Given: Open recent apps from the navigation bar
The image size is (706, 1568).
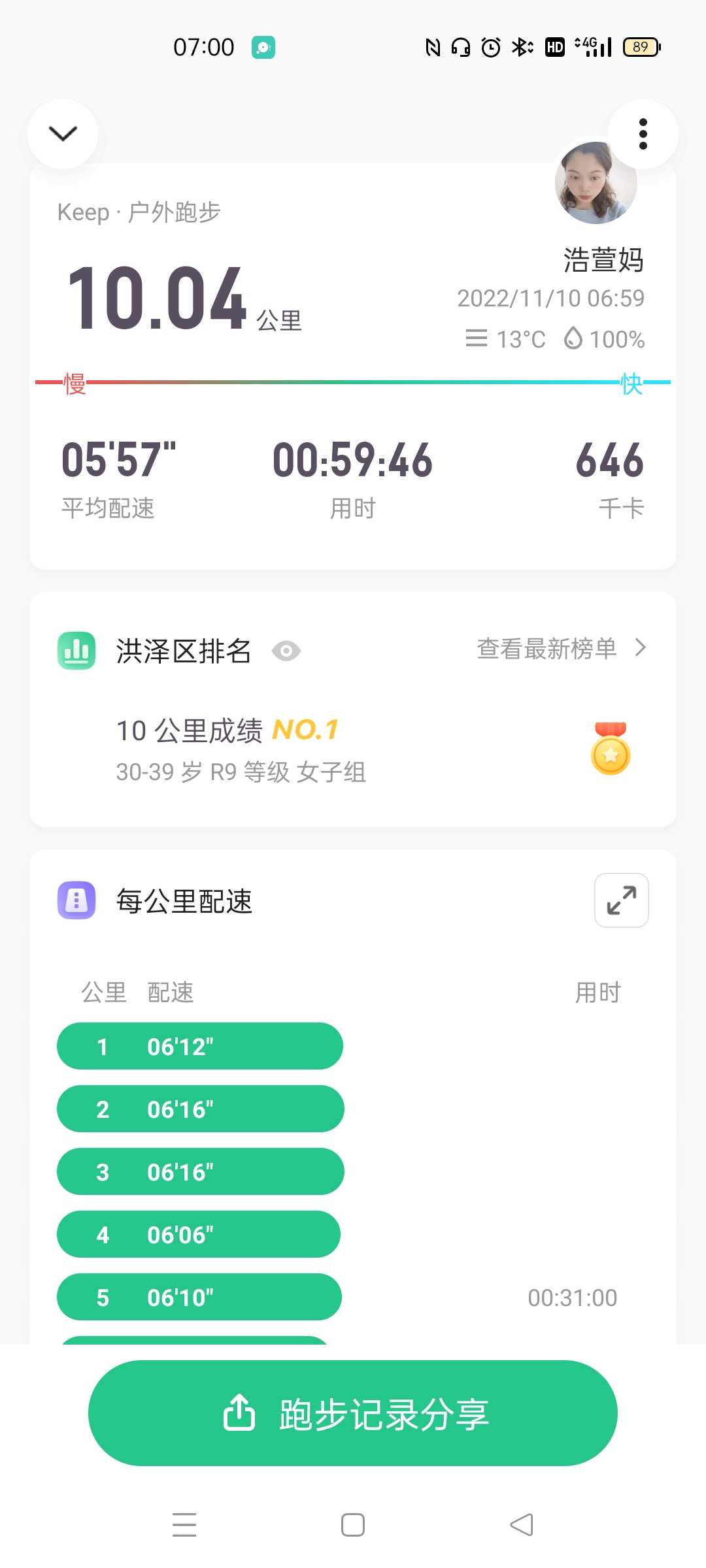Looking at the screenshot, I should click(x=184, y=1525).
